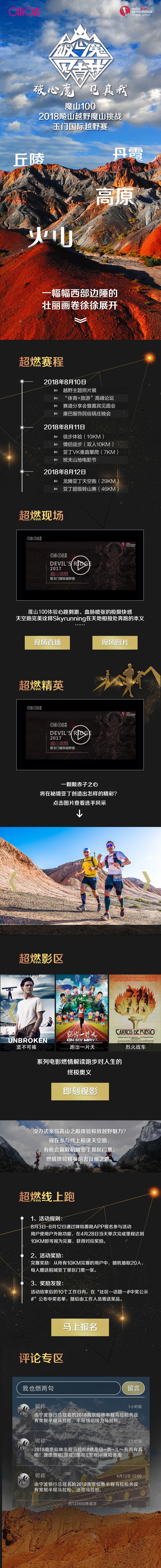
Task: Show next runner photo in carousel
Action: tap(146, 880)
